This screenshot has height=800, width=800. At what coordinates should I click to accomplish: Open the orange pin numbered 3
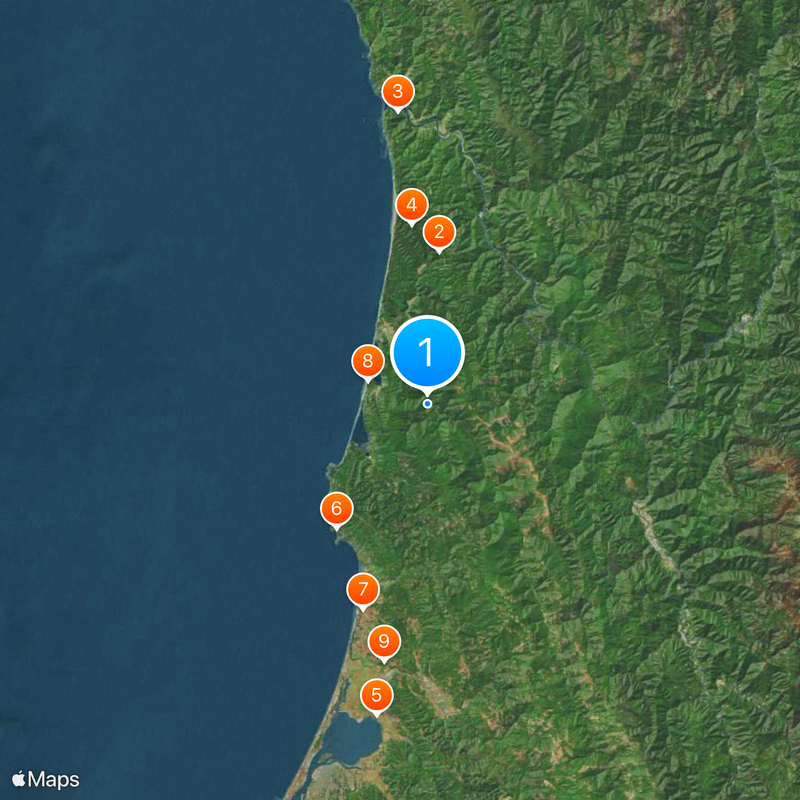[x=398, y=93]
